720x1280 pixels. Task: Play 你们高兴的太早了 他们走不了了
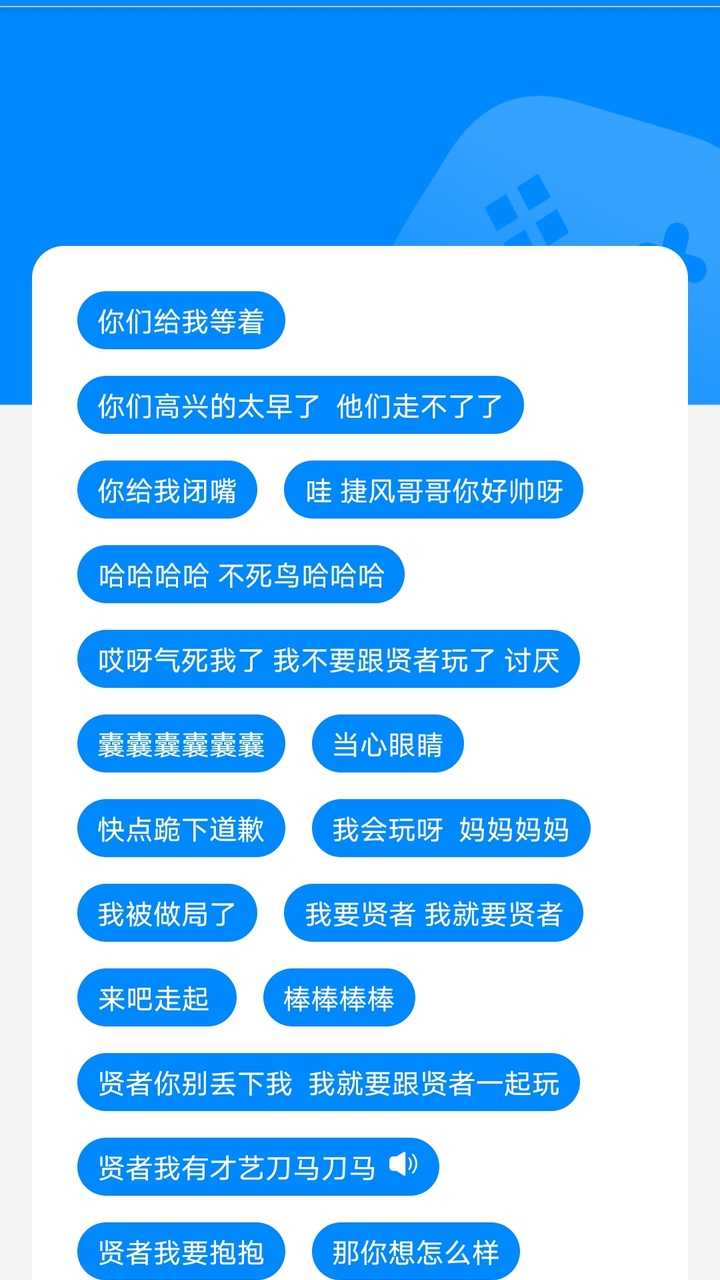(x=300, y=406)
